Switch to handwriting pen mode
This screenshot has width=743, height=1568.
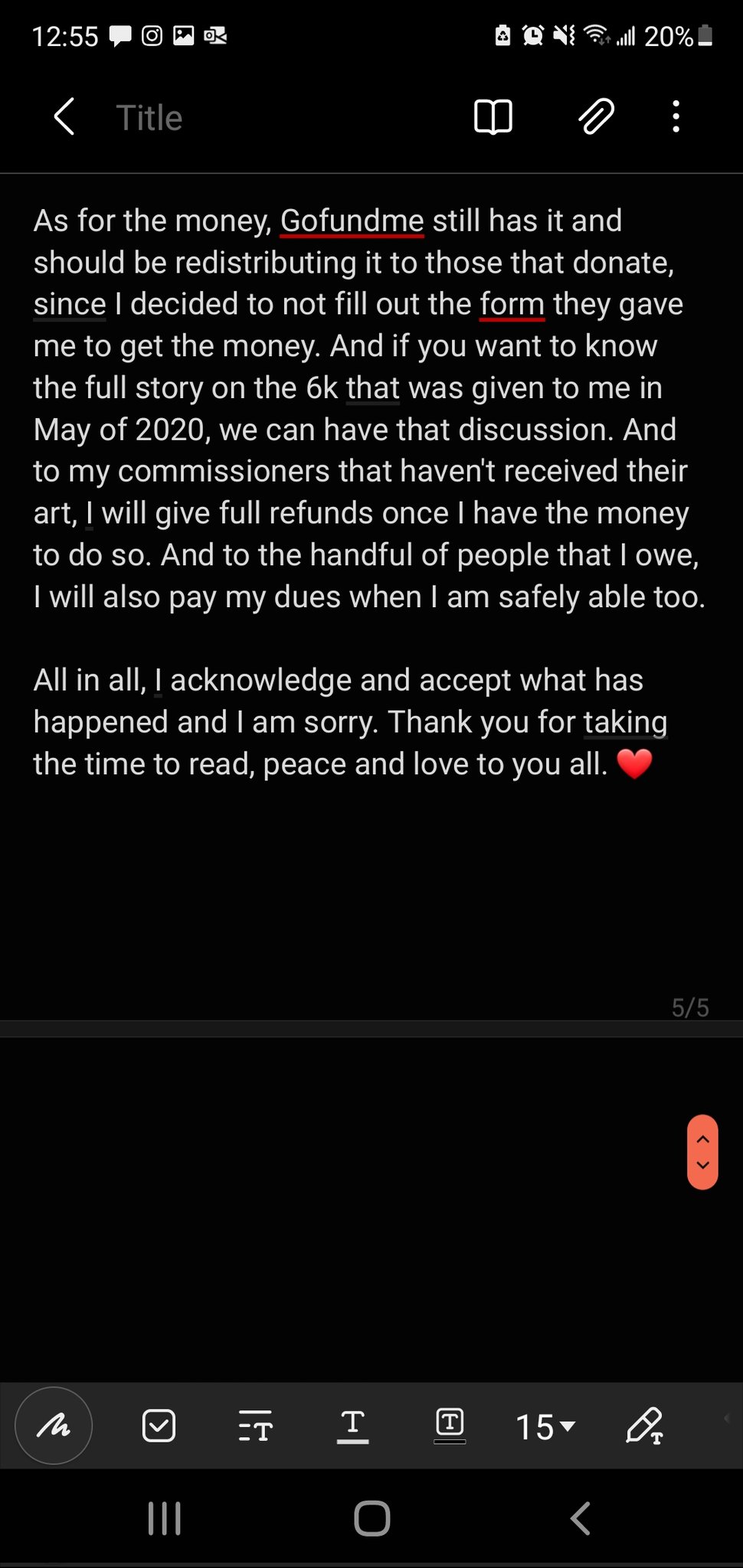[x=54, y=1426]
